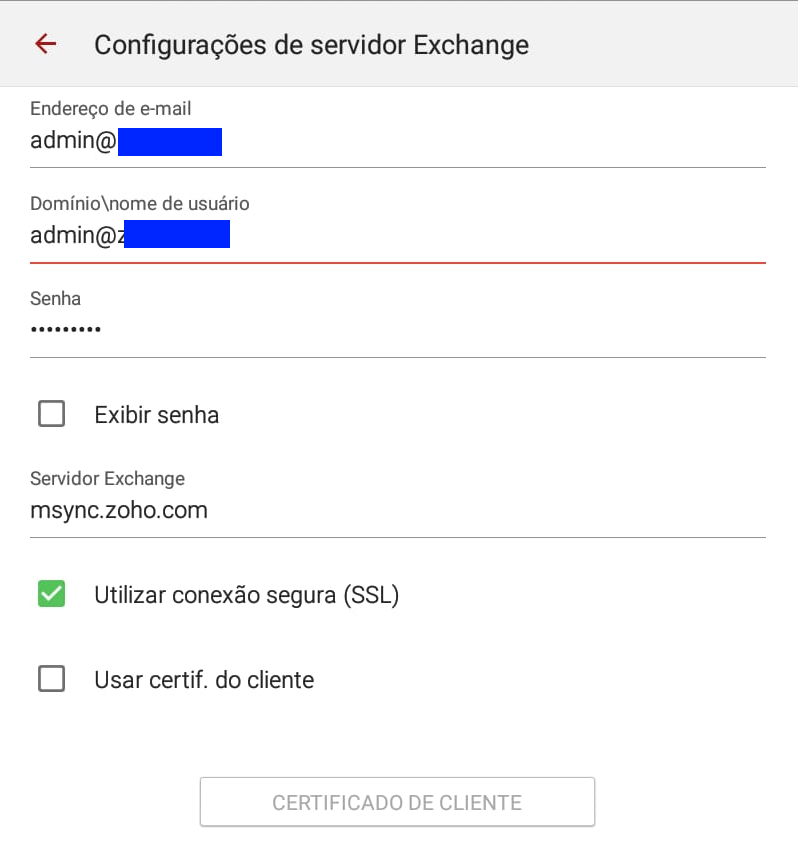Edit the Endereço de e-mail field
Screen dimensions: 798x847
click(397, 142)
